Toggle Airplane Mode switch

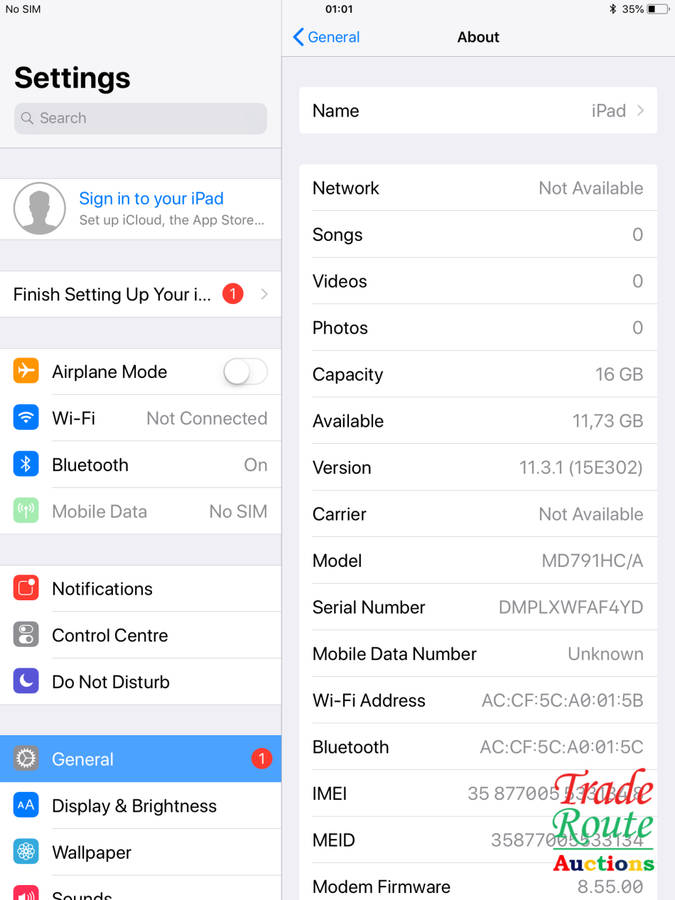click(x=245, y=372)
